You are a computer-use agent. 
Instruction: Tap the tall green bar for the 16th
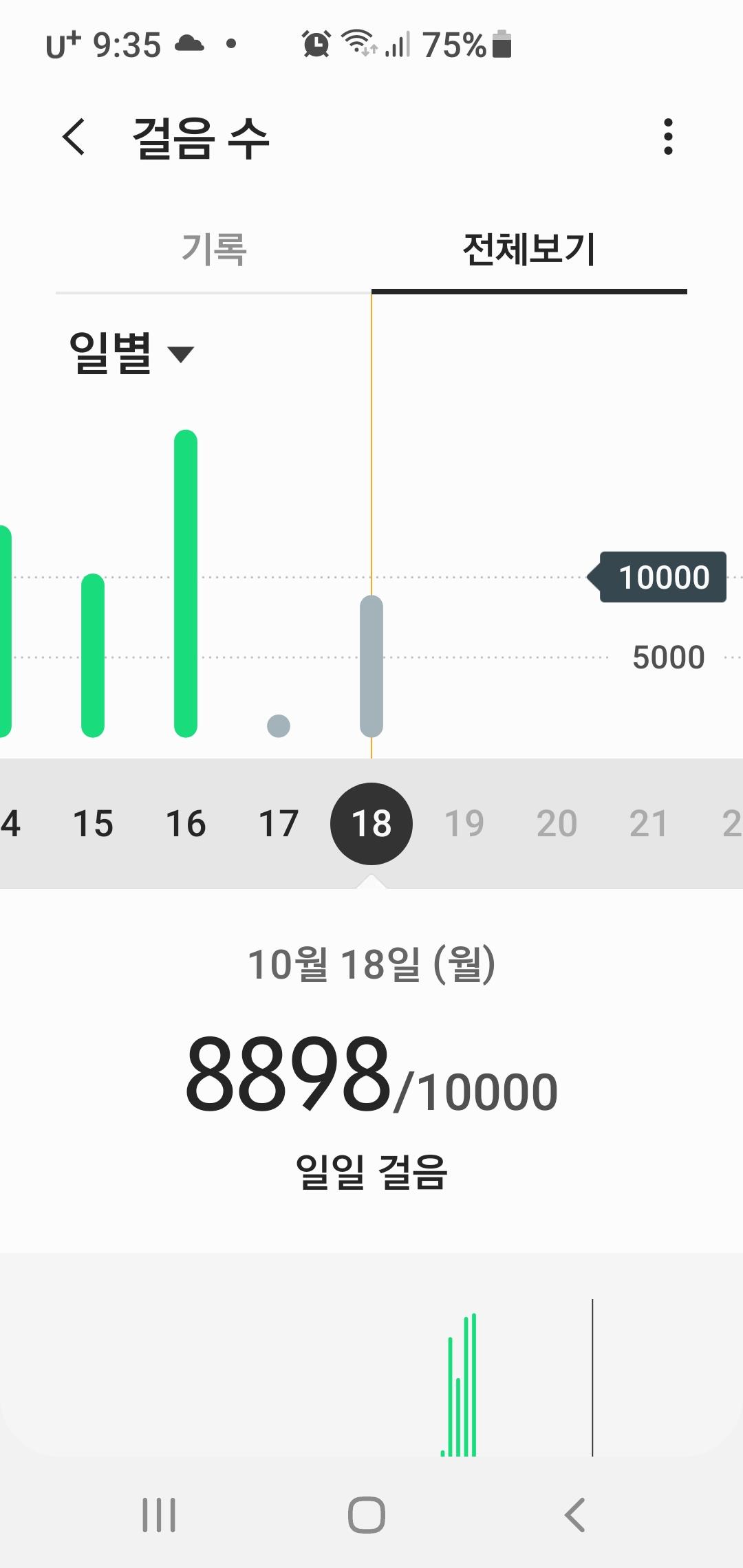coord(186,585)
